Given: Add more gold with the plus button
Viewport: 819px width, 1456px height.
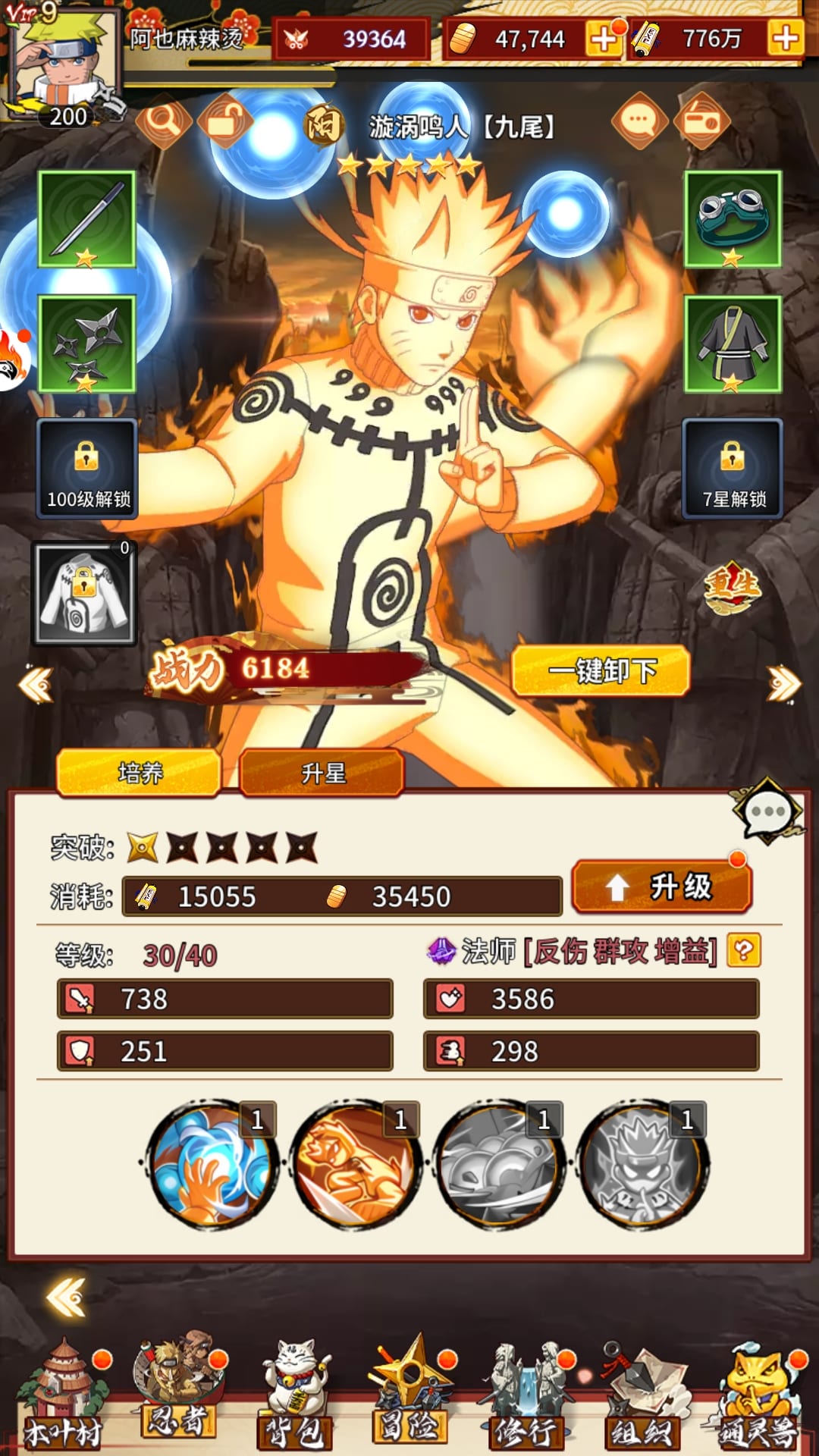Looking at the screenshot, I should tap(603, 38).
